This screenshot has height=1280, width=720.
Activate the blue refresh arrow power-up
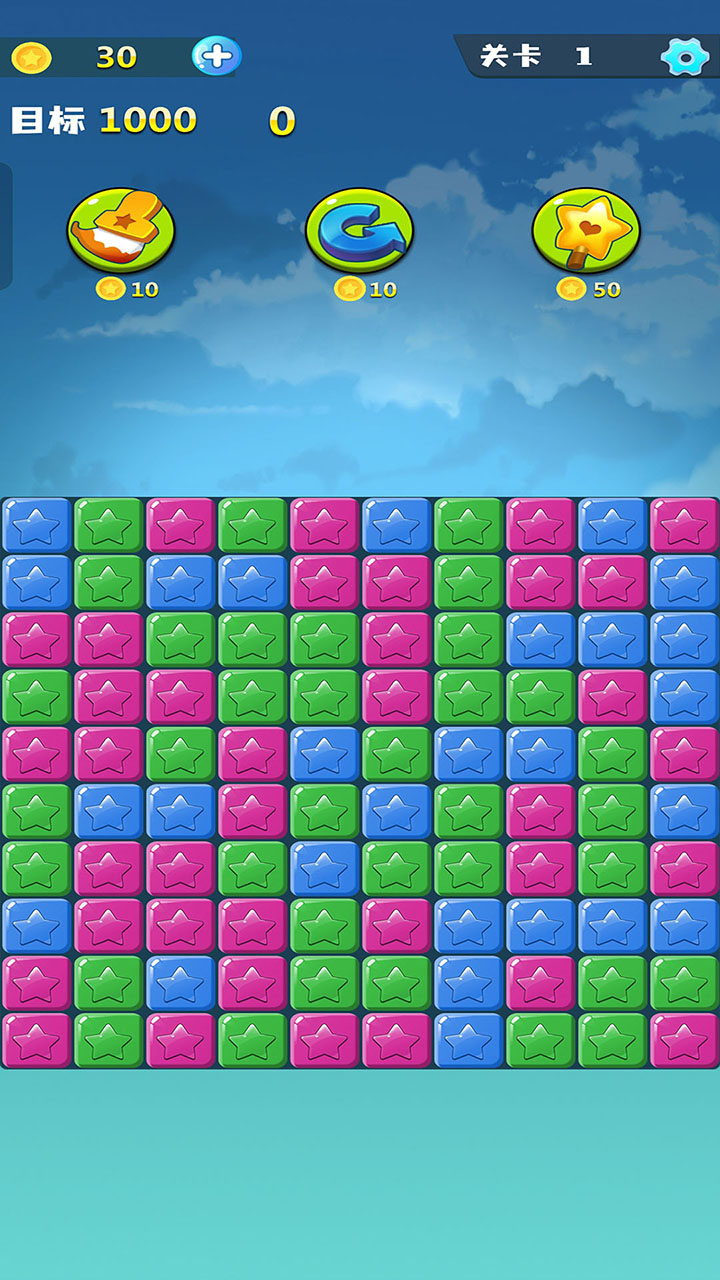coord(359,230)
